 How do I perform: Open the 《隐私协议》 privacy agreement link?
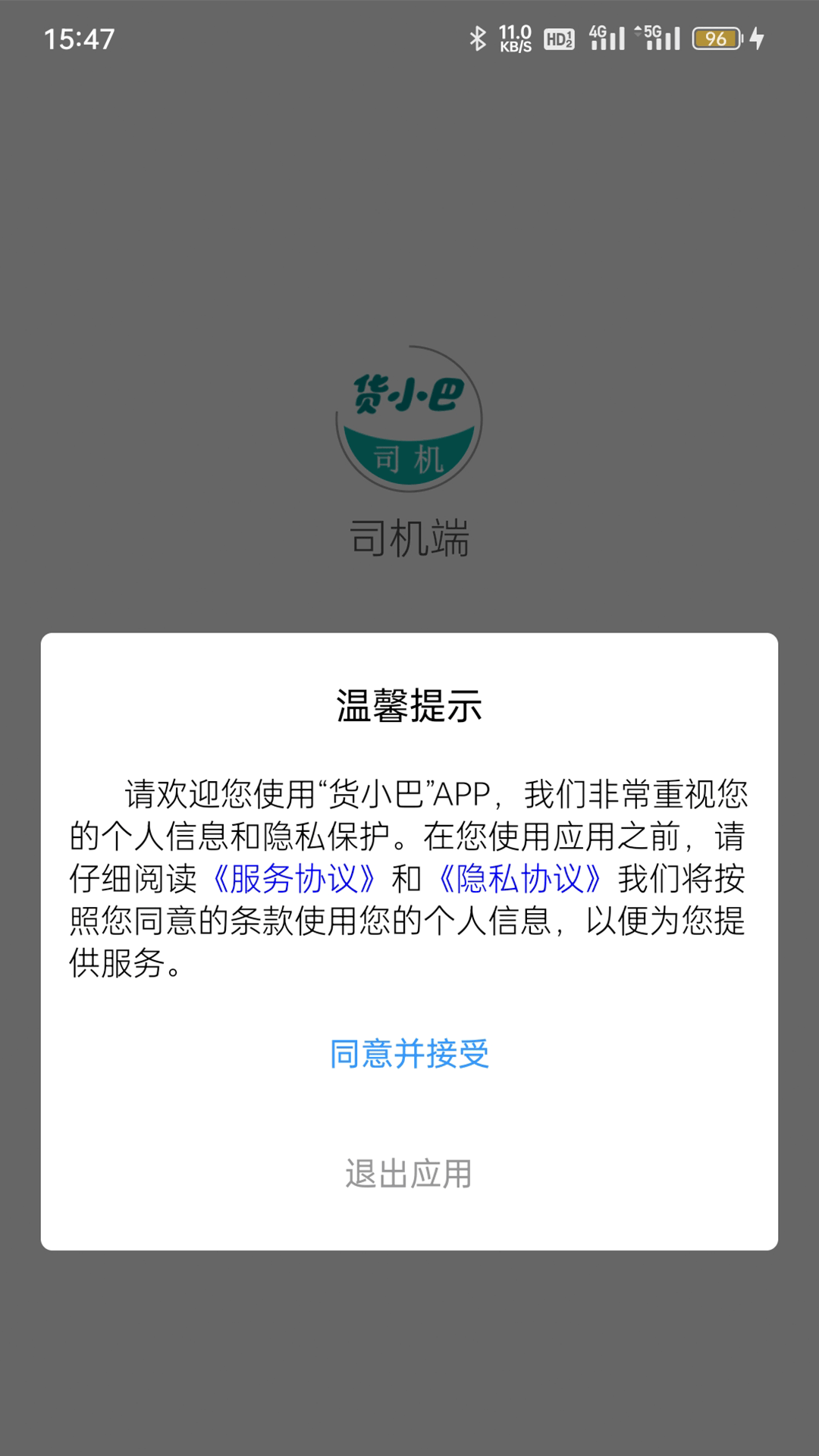point(519,877)
